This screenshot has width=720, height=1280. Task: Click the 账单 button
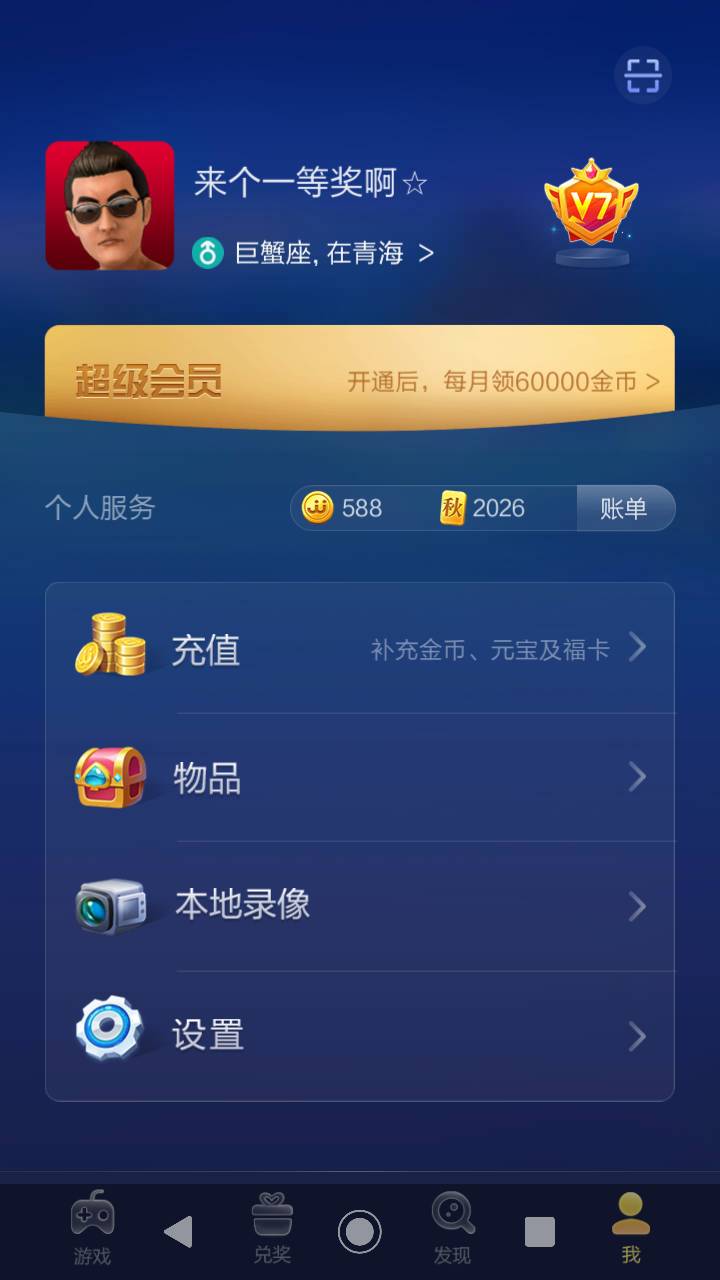pos(626,508)
